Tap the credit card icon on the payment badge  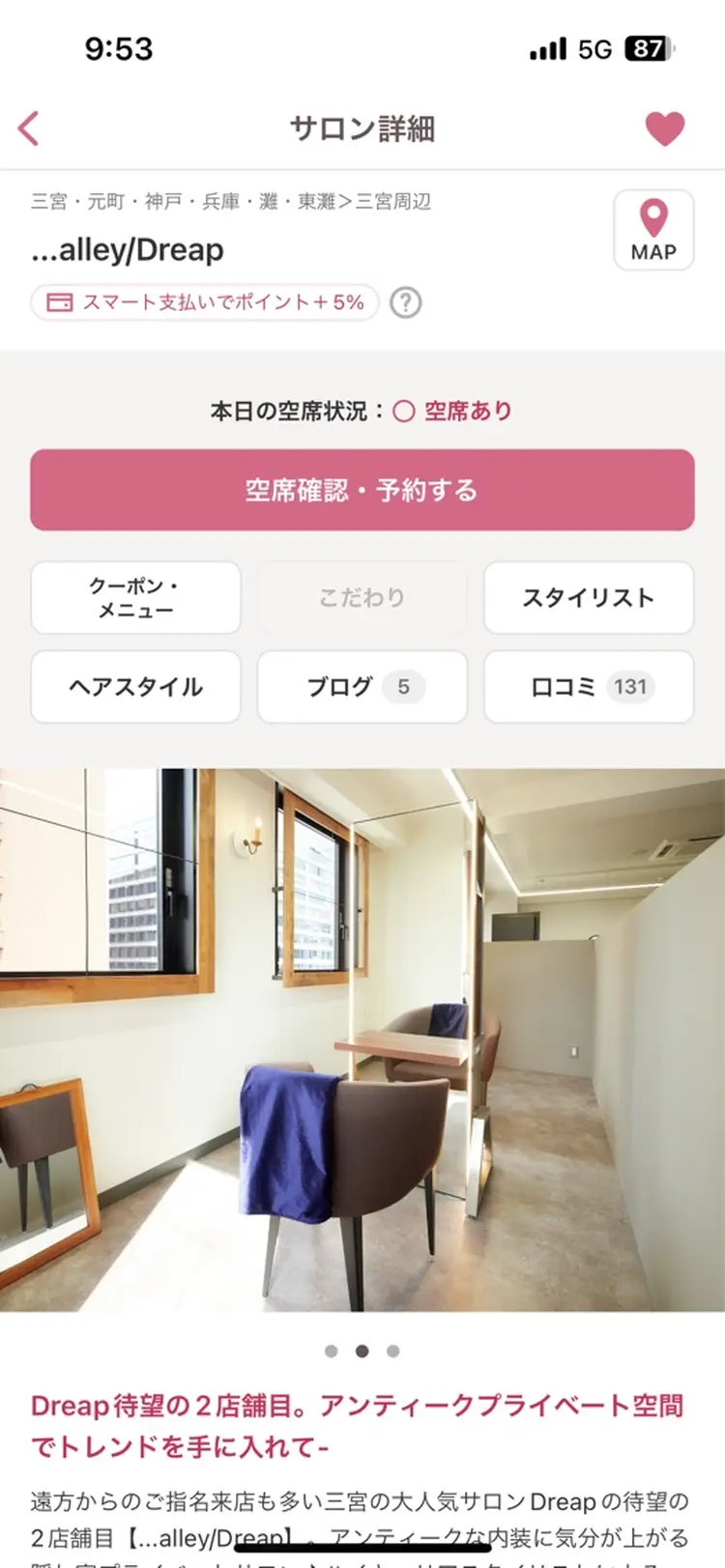click(x=57, y=302)
